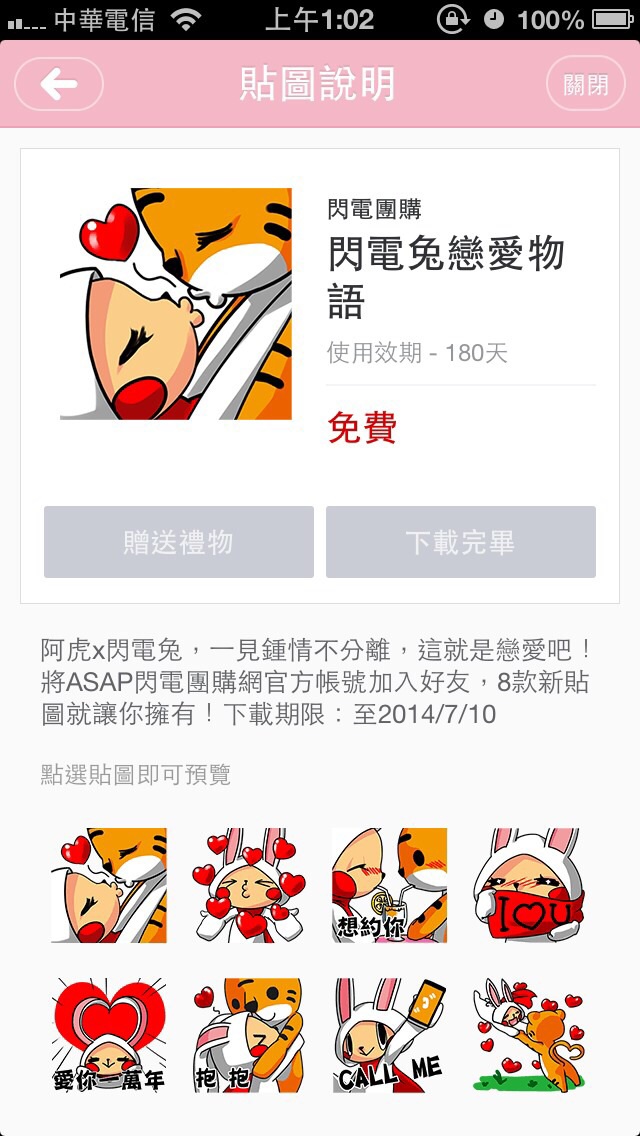Preview the 抱抱 hug sticker

[249, 1035]
